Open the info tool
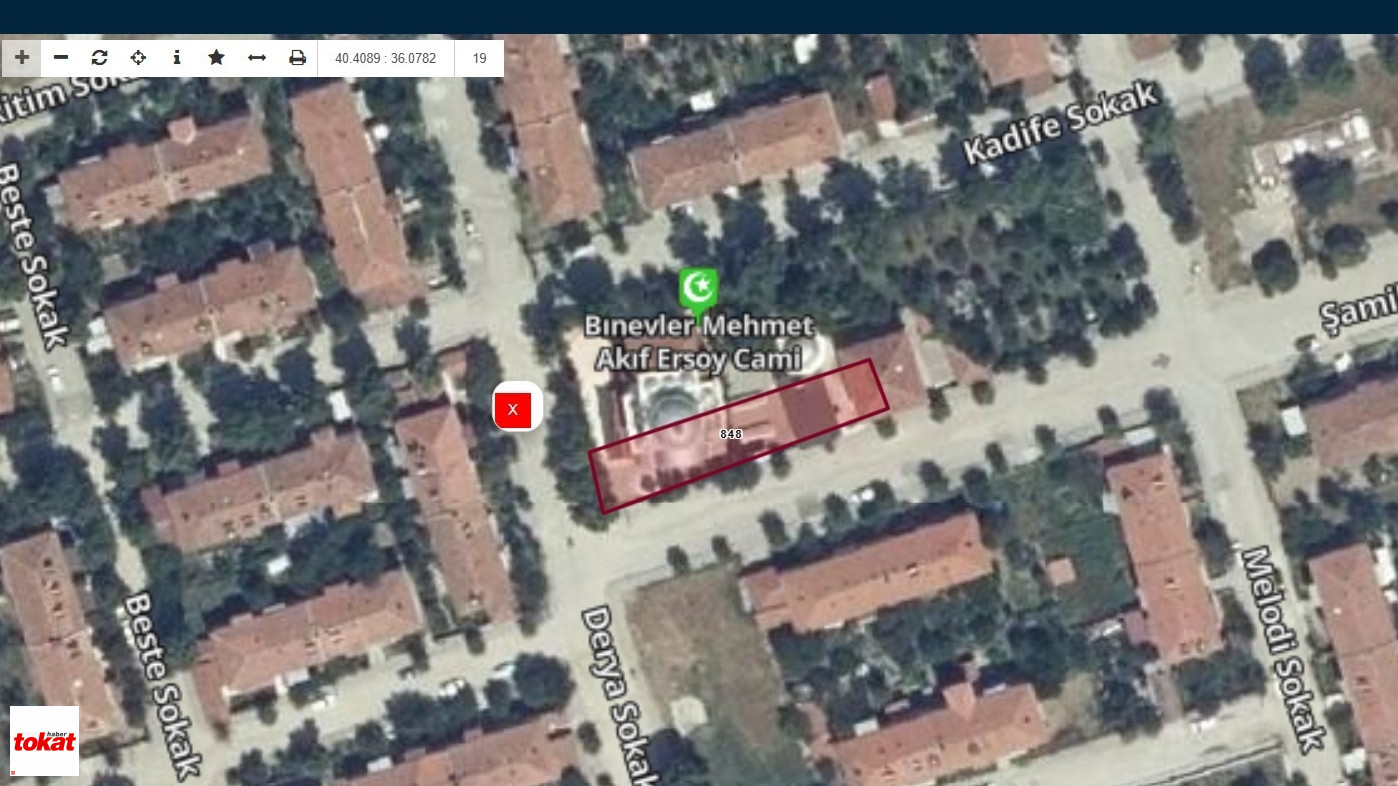1398x786 pixels. 177,58
